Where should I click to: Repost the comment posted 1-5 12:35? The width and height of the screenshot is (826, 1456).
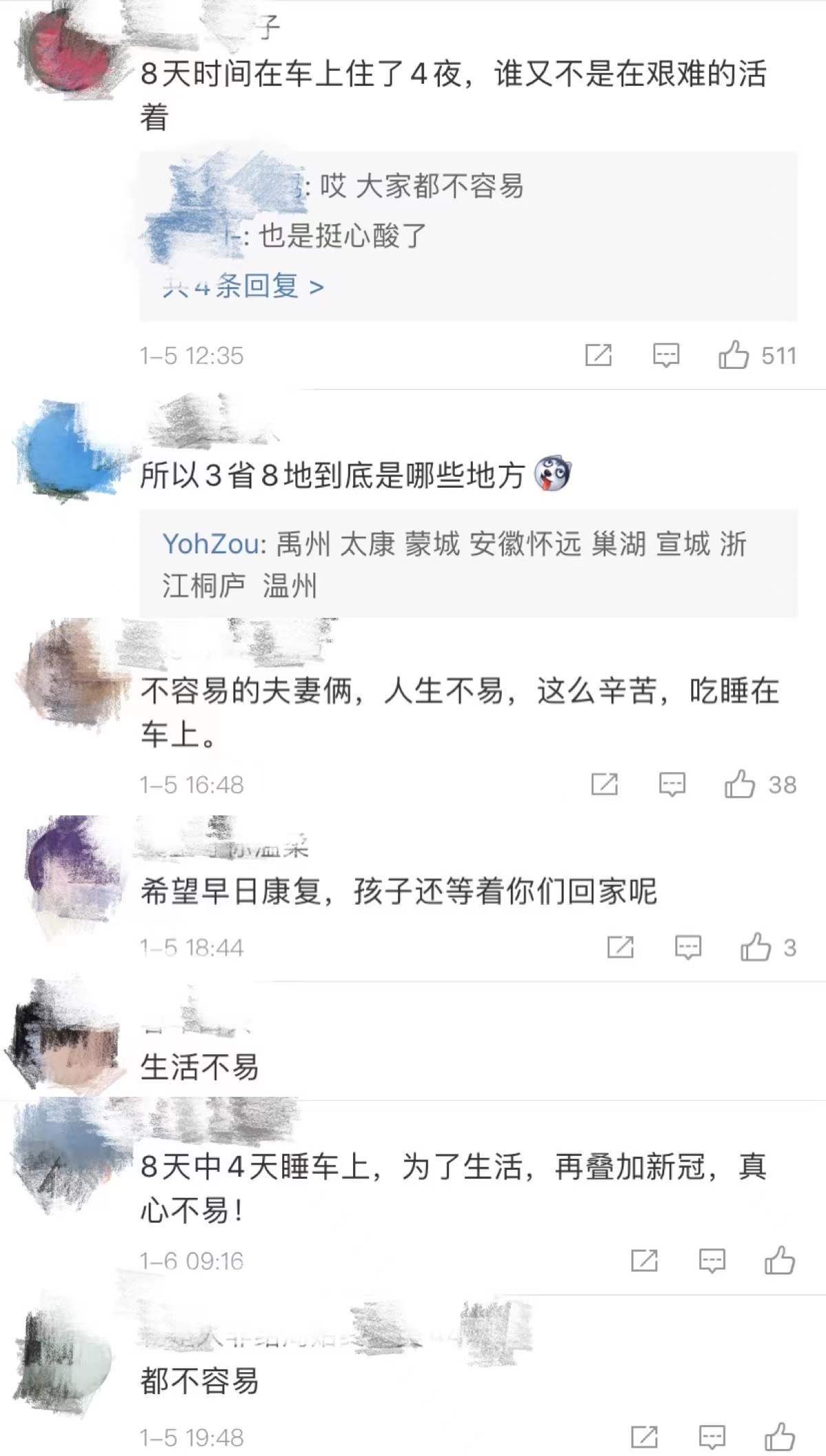click(598, 355)
